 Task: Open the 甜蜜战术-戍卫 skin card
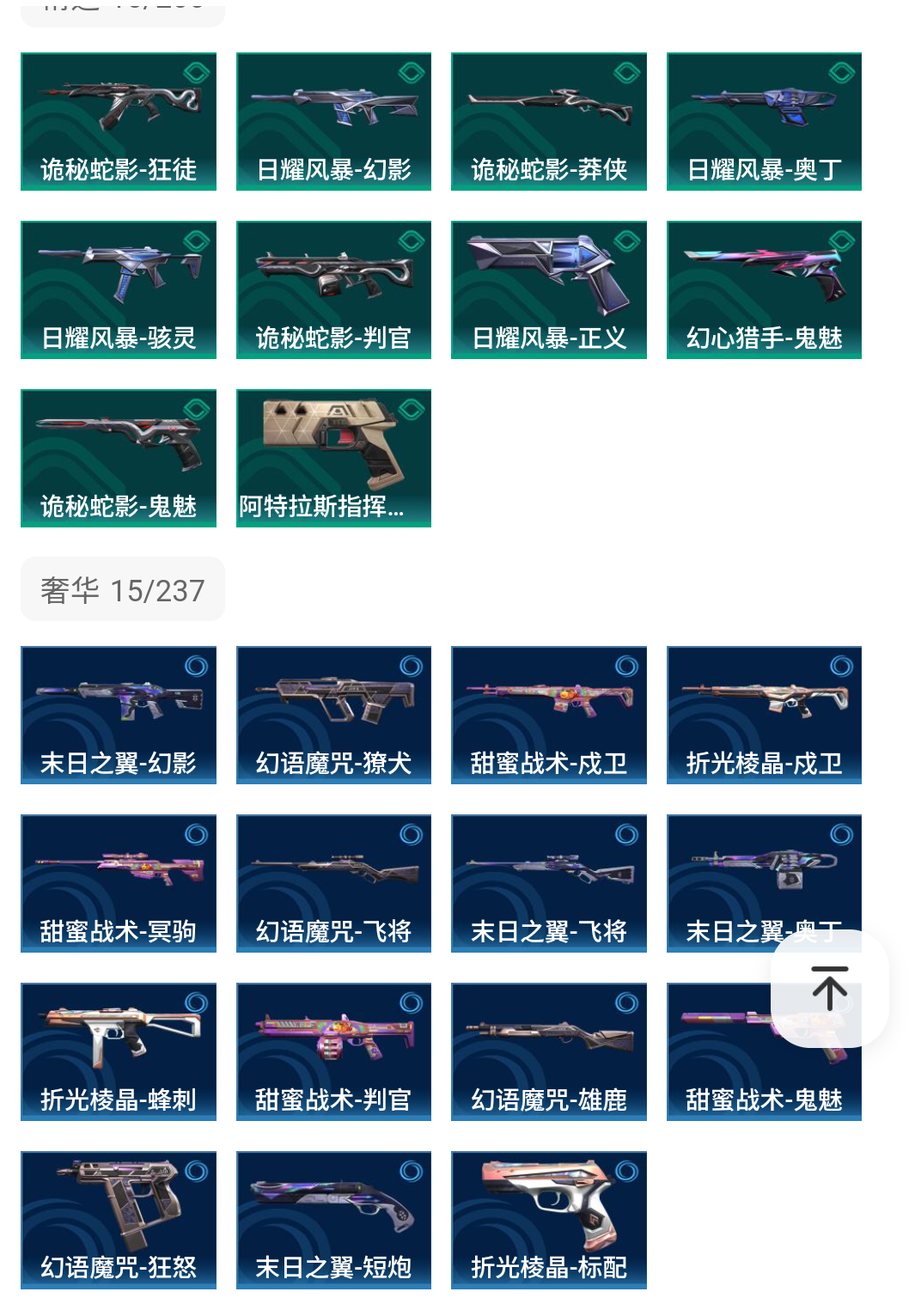[x=548, y=715]
